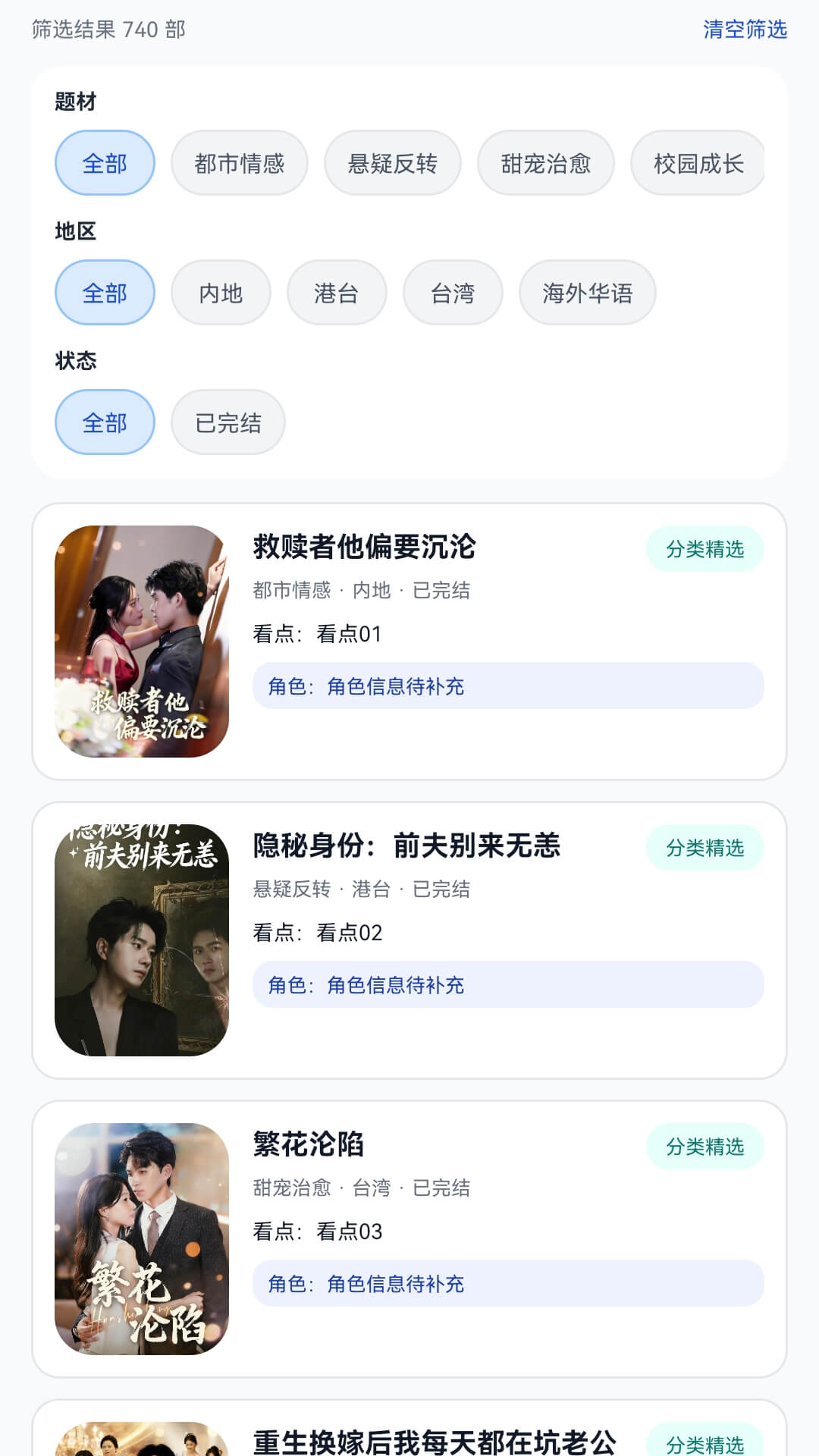Select the 都市情感 genre filter
This screenshot has width=819, height=1456.
[240, 162]
